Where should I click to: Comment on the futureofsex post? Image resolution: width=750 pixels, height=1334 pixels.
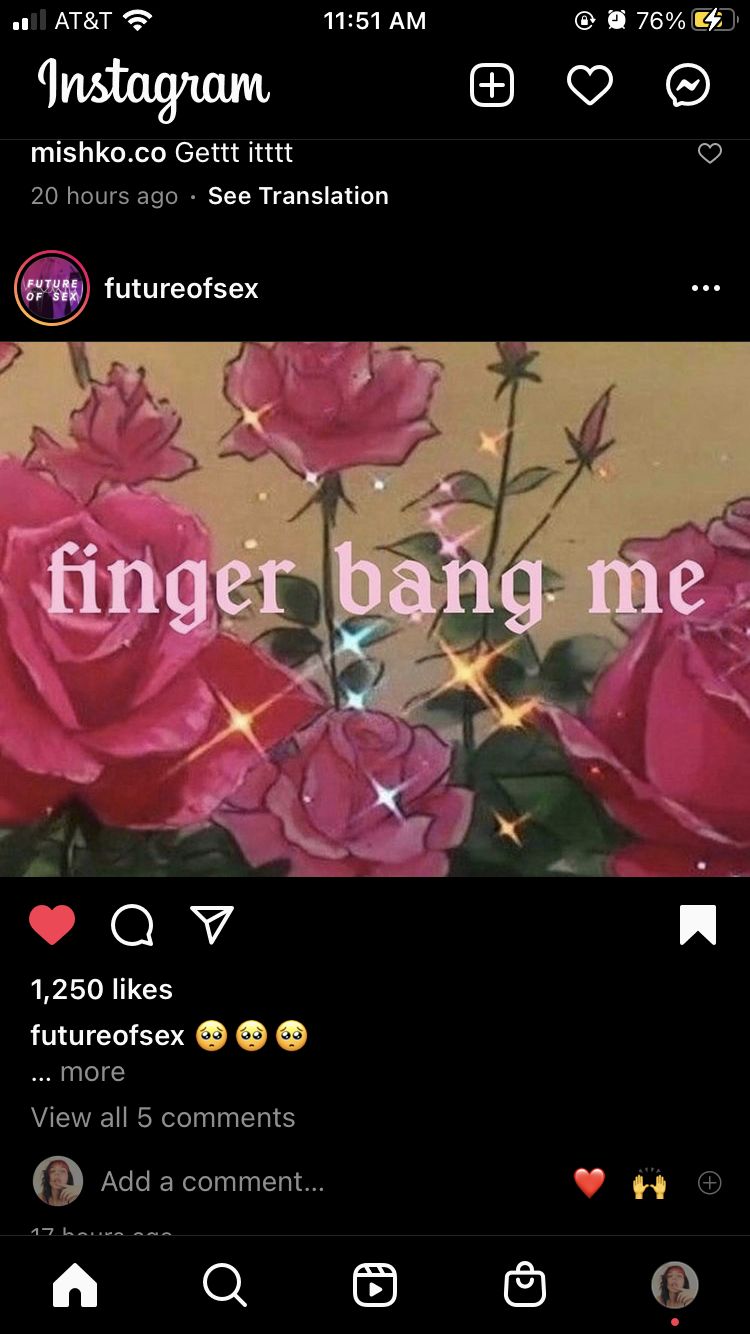tap(132, 926)
